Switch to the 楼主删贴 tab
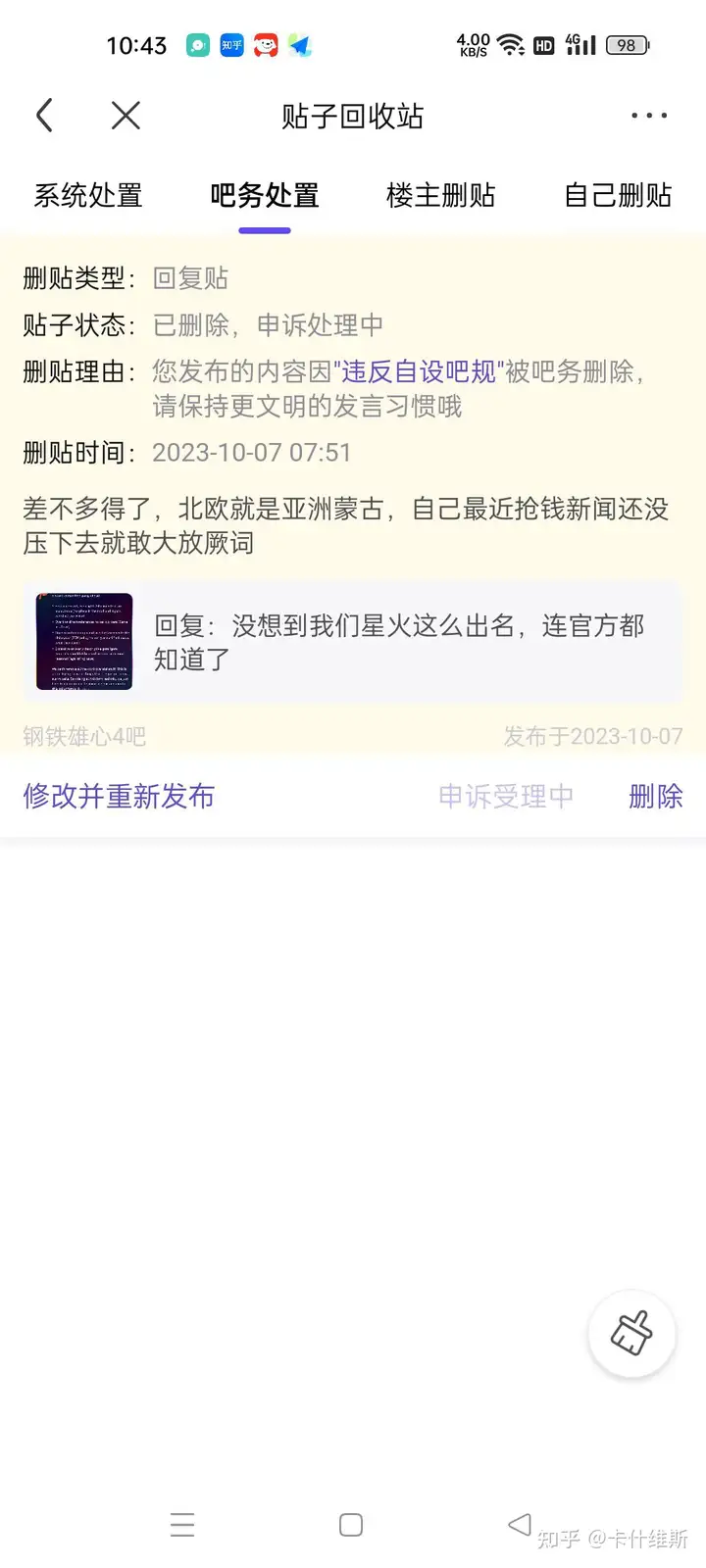 click(440, 195)
